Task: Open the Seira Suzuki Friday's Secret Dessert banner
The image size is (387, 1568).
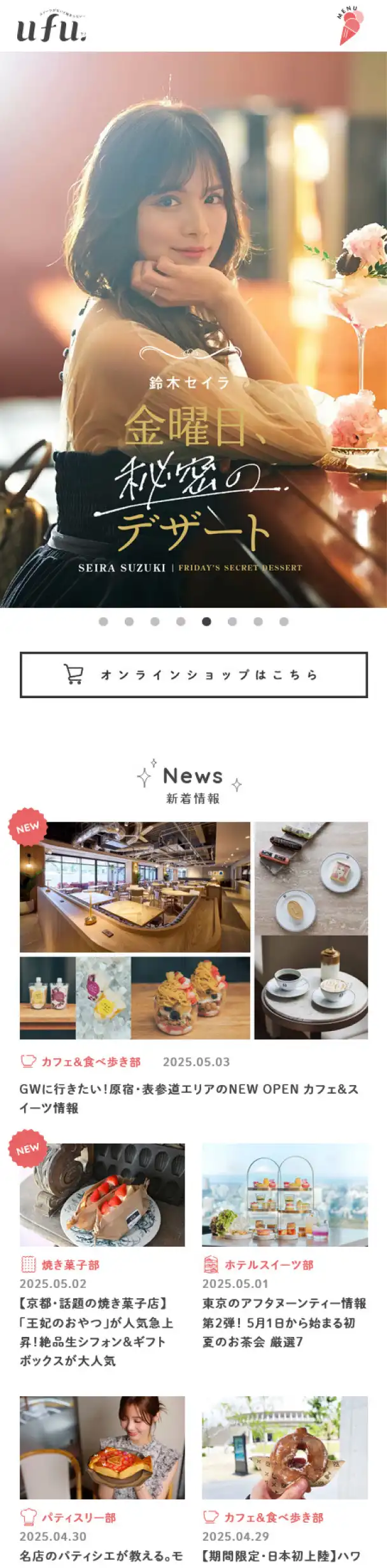Action: coord(193,330)
